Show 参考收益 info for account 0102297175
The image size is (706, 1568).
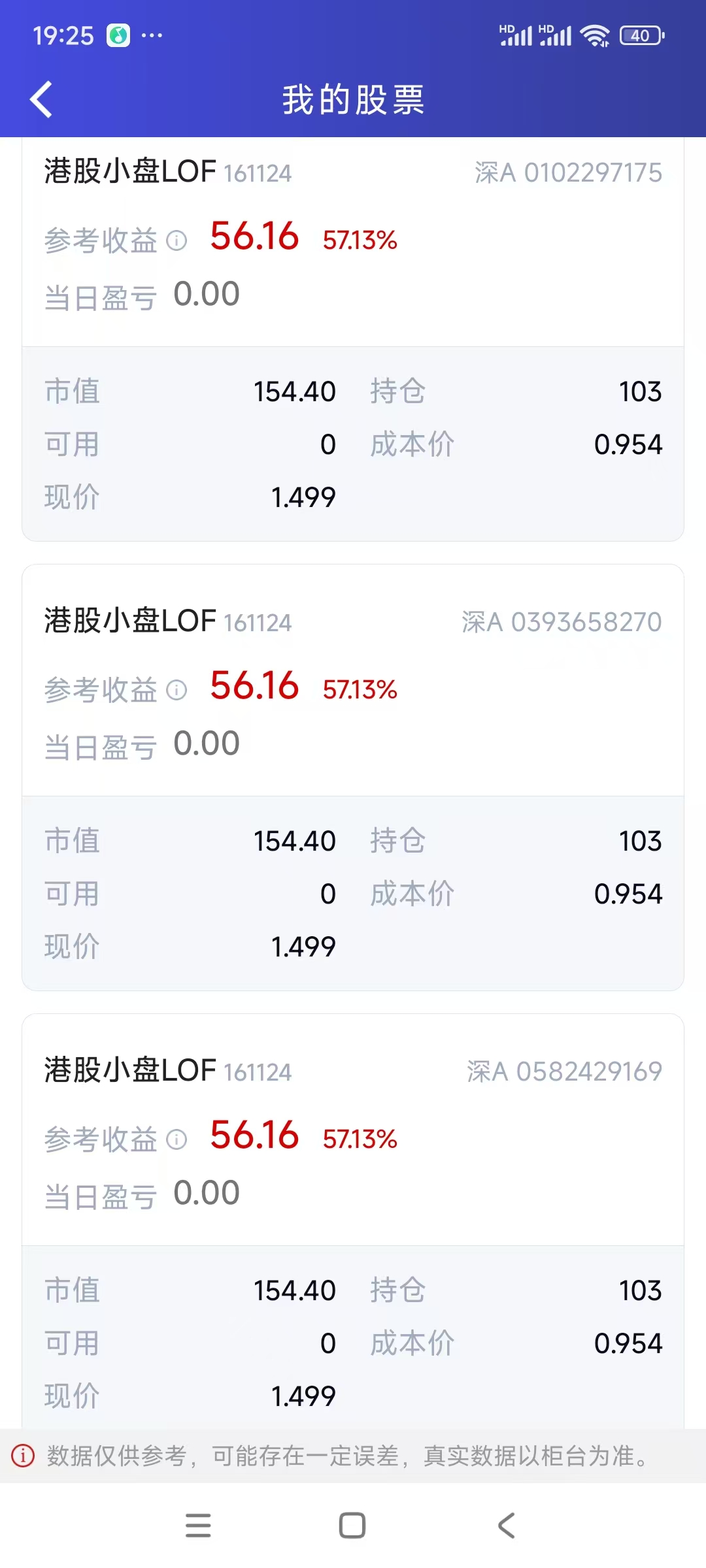(x=176, y=240)
